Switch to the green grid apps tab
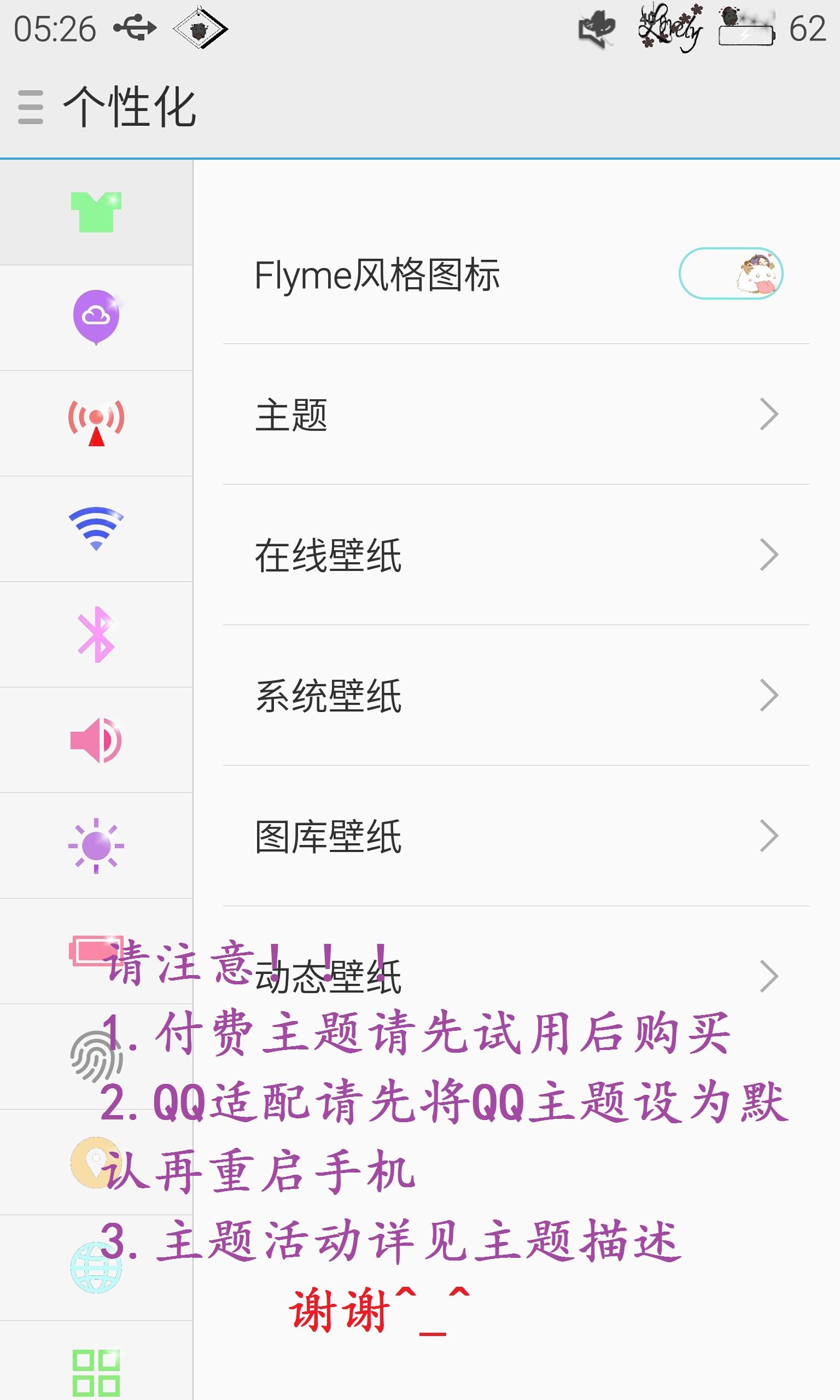The width and height of the screenshot is (840, 1400). pos(96,1372)
